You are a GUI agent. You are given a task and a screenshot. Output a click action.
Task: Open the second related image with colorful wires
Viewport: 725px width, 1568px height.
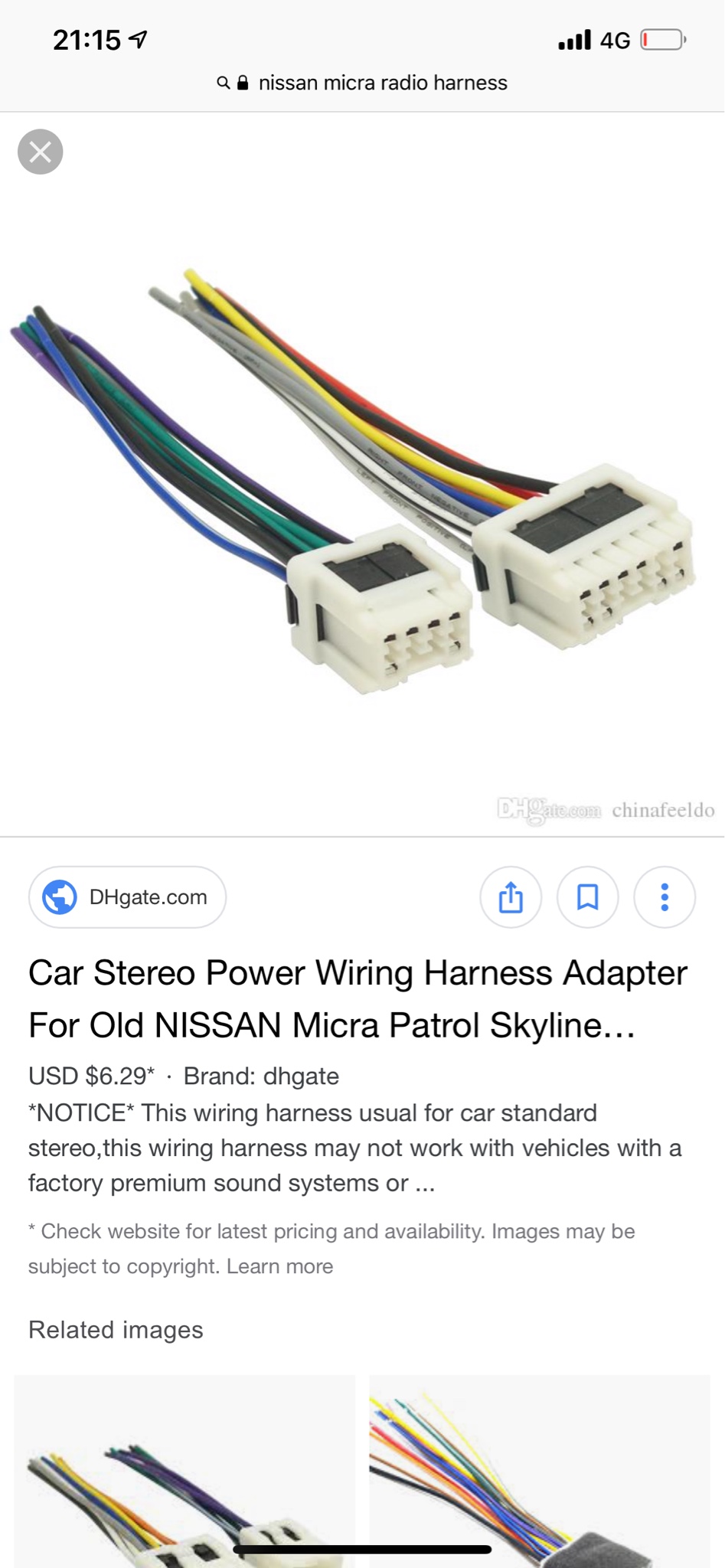click(540, 1470)
